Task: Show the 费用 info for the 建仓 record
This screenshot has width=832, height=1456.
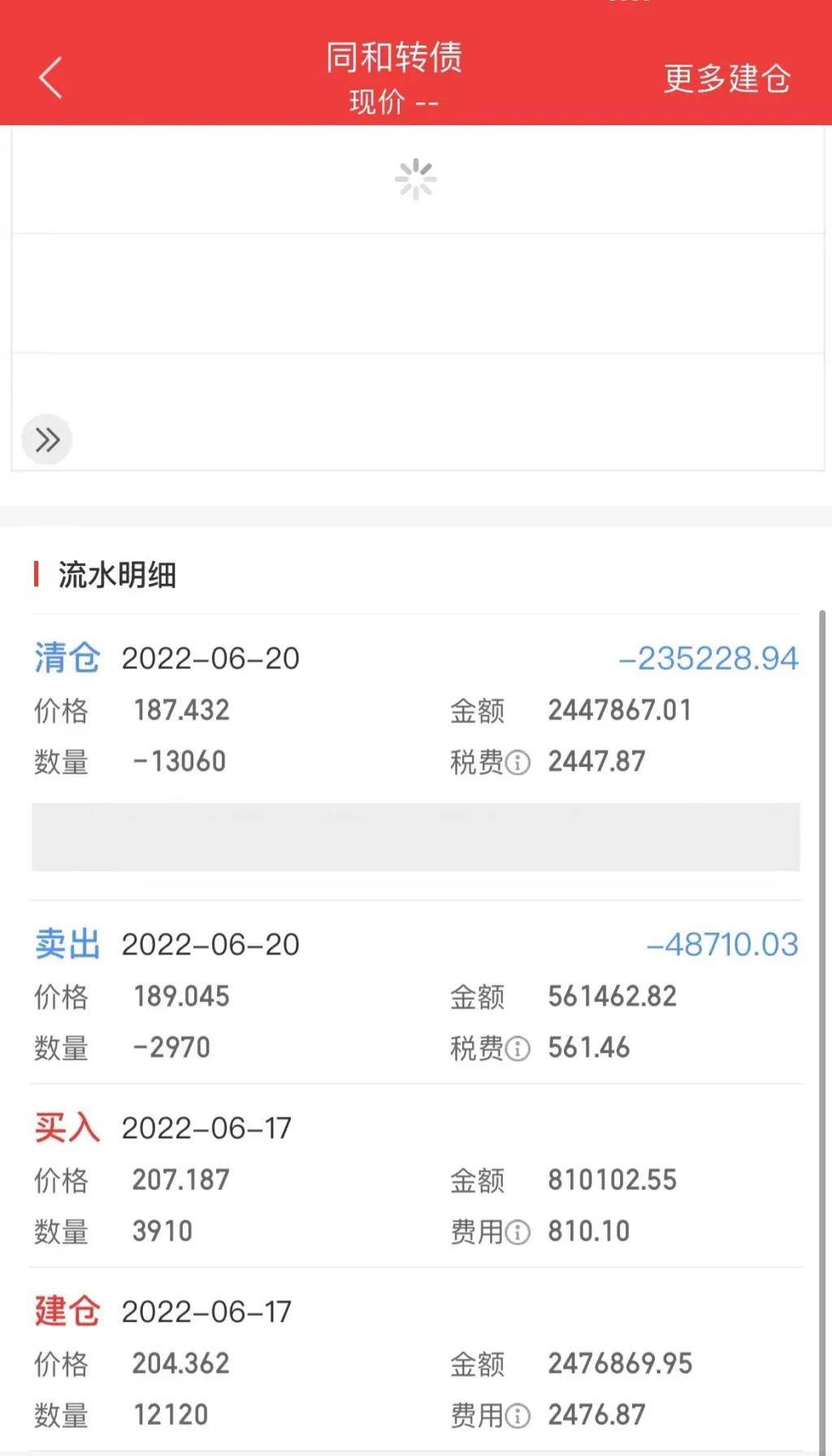Action: coord(518,1416)
